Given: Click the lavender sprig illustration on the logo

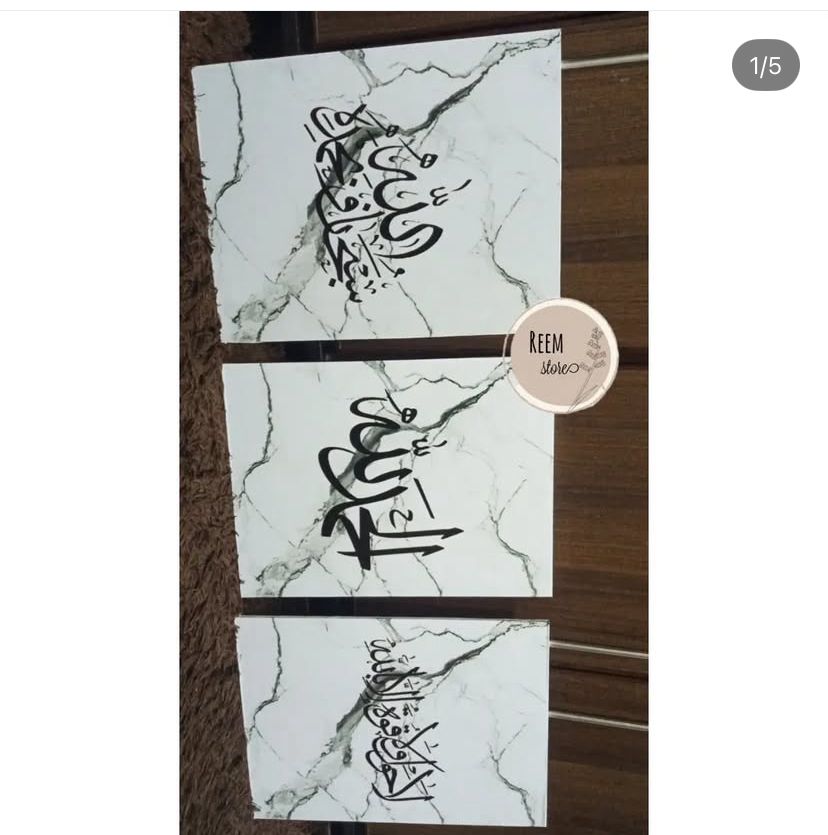Looking at the screenshot, I should 597,348.
